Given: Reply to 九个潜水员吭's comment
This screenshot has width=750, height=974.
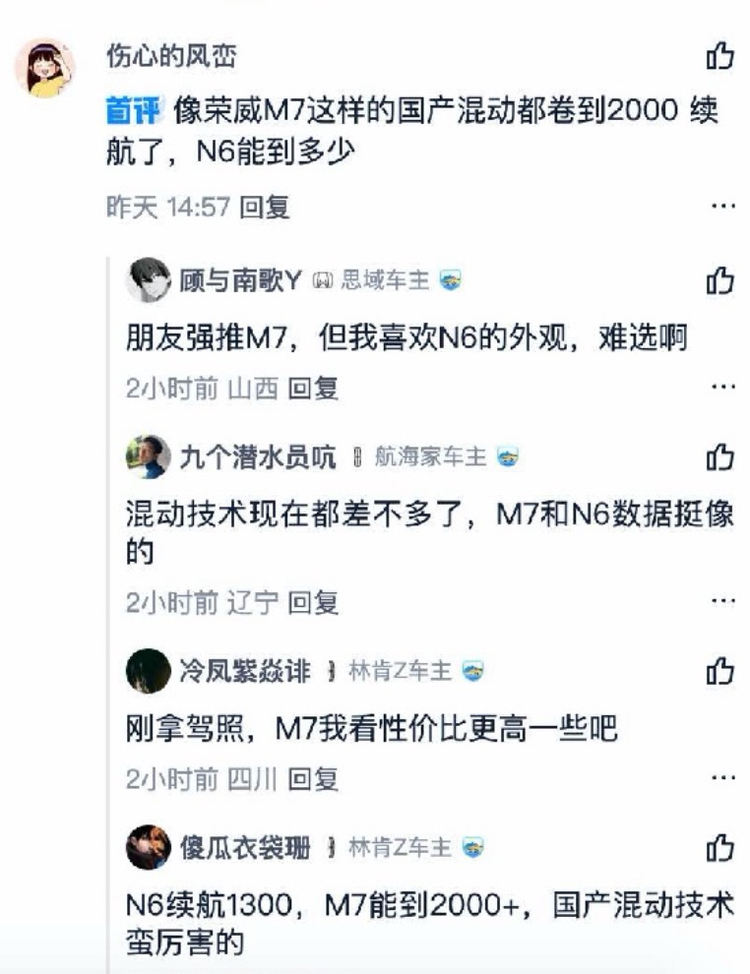Looking at the screenshot, I should (313, 602).
